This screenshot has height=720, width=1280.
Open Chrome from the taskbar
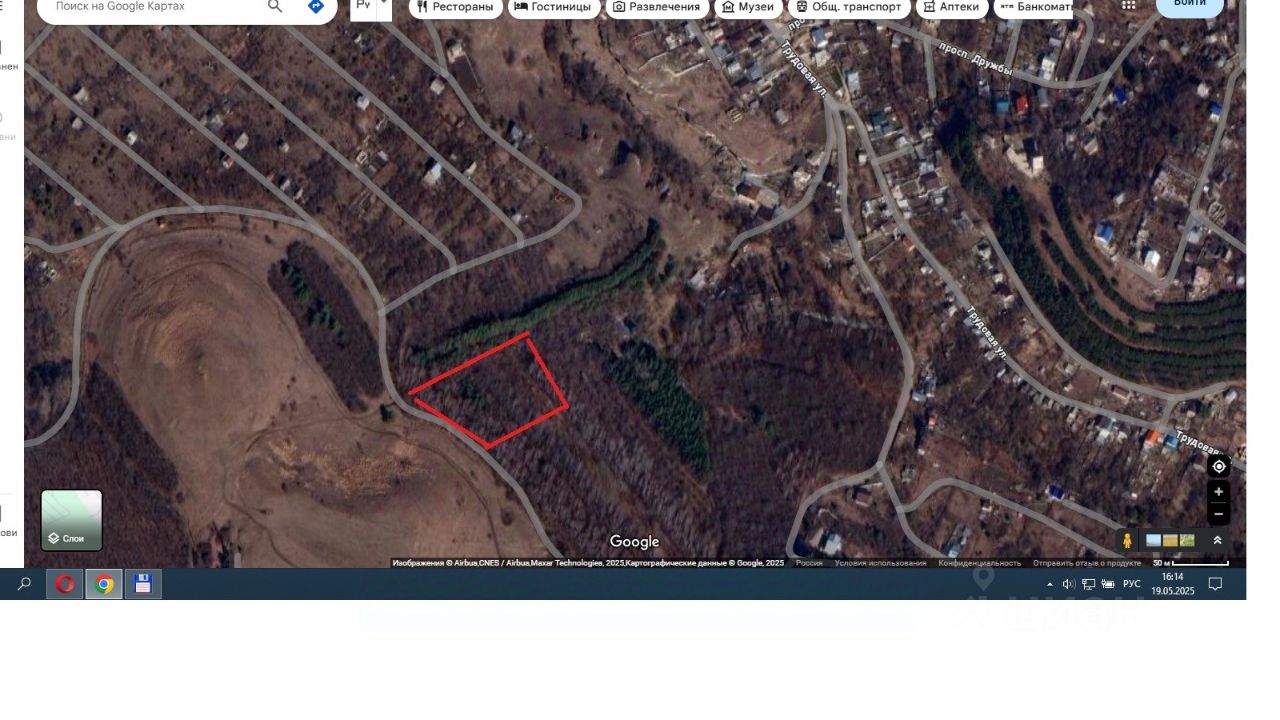point(104,584)
